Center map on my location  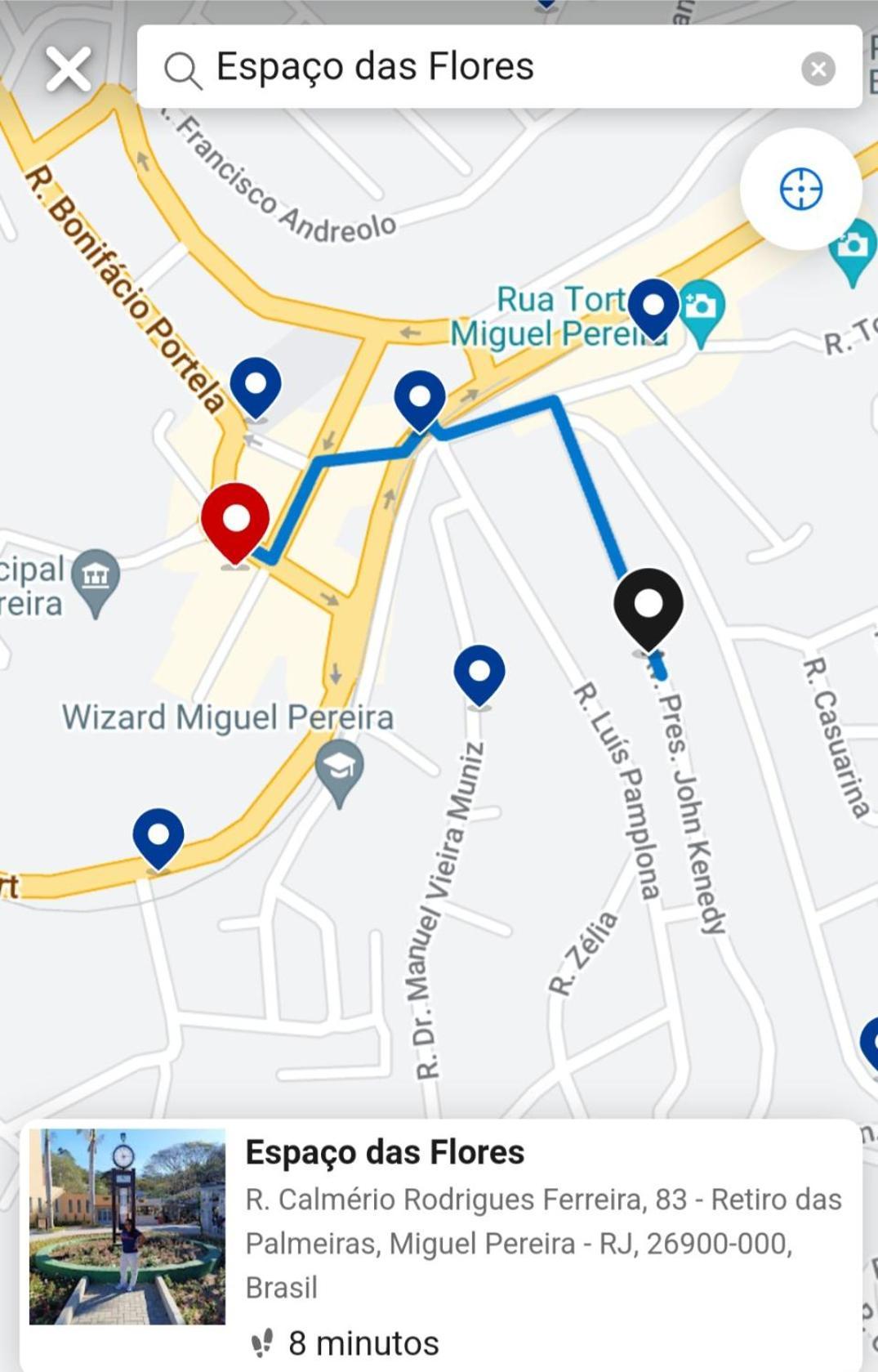pyautogui.click(x=800, y=189)
